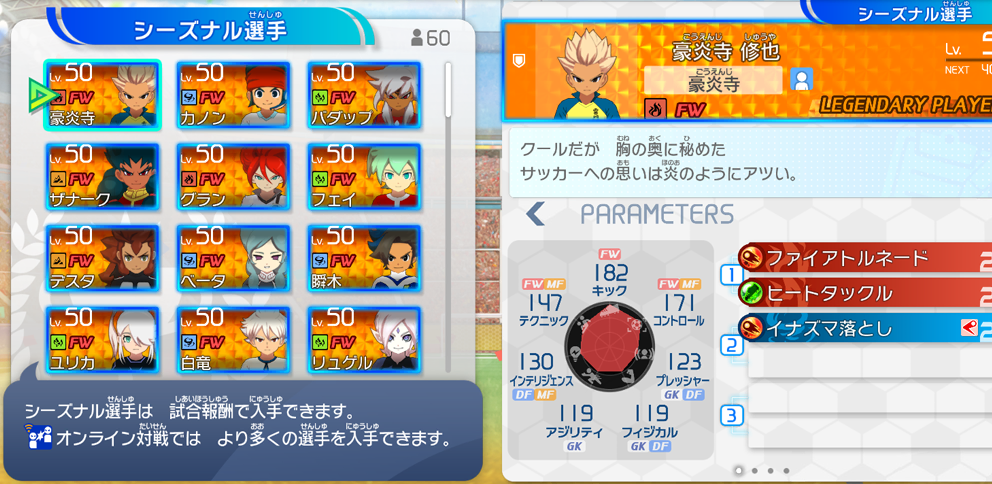Tap the profile icon next to 豪炎寺 nickname

[802, 79]
